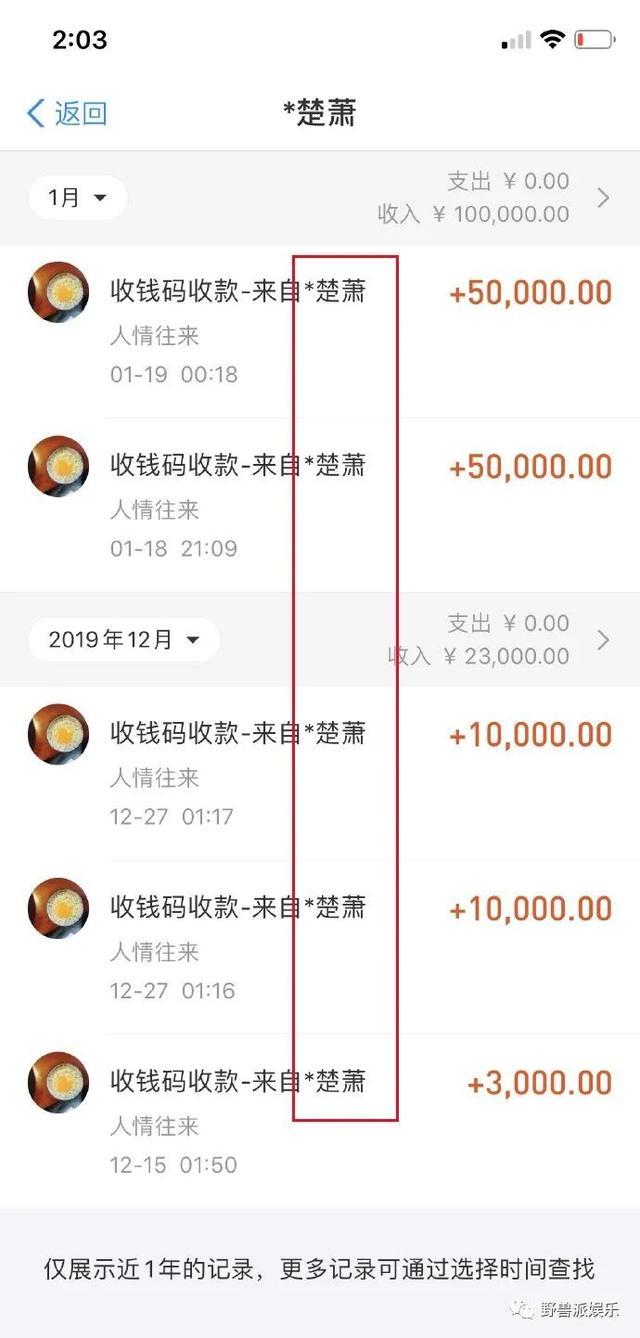Open the 1月 month picker
The height and width of the screenshot is (1338, 640).
pos(78,198)
